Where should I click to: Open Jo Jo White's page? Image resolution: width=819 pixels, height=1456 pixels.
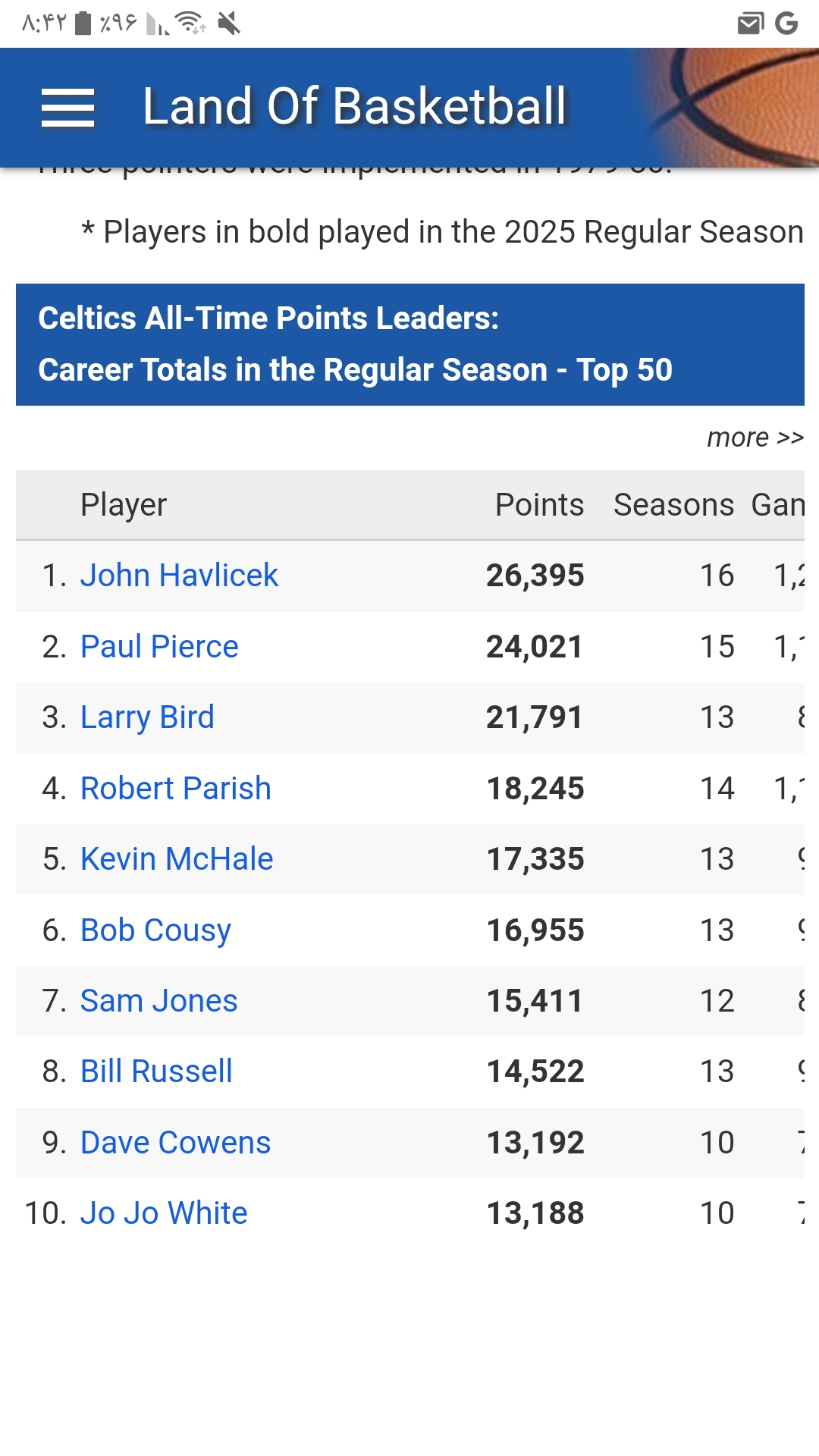pos(164,1213)
